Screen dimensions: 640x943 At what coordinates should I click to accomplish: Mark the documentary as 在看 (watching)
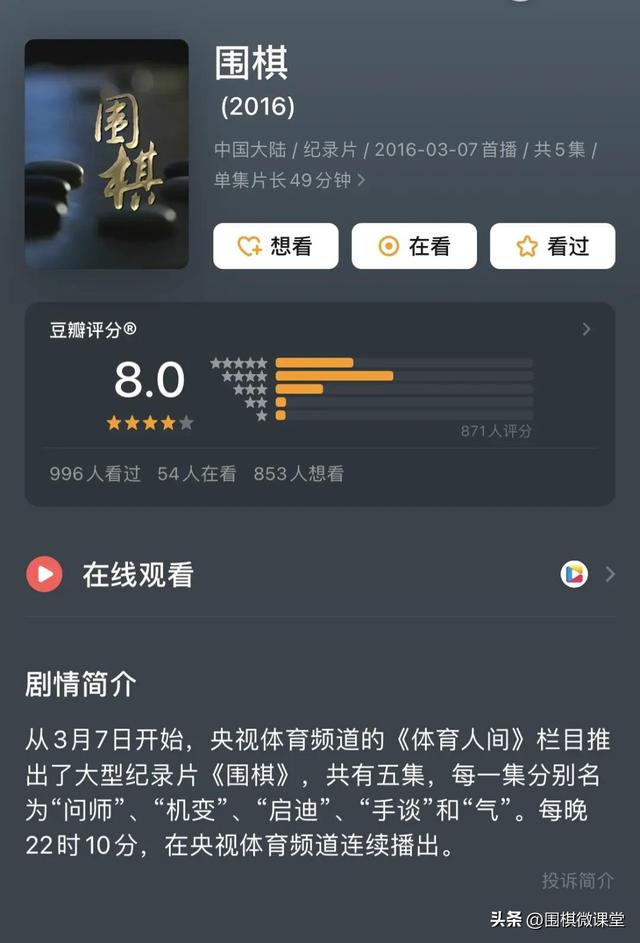pyautogui.click(x=413, y=246)
